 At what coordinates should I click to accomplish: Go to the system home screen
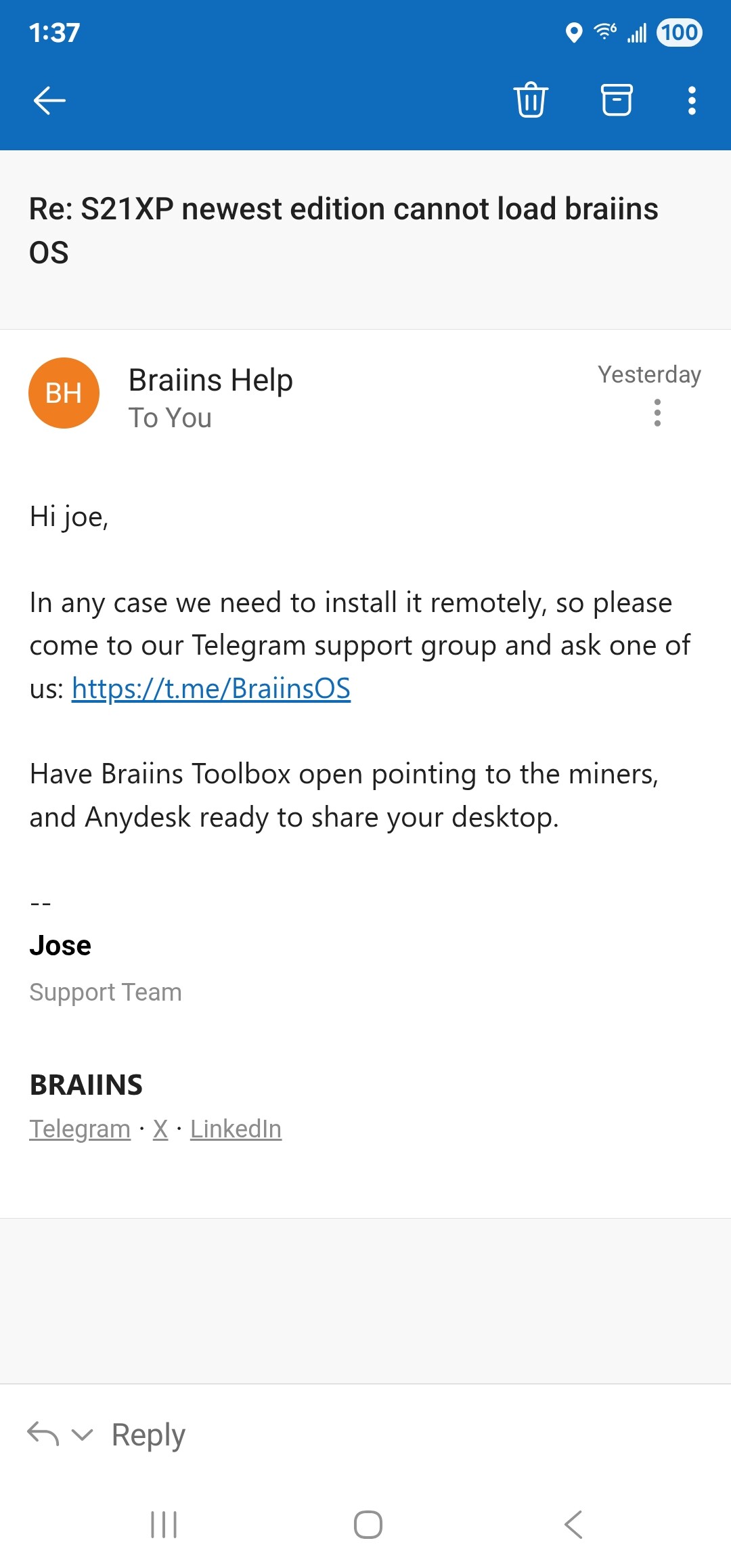pos(368,1525)
